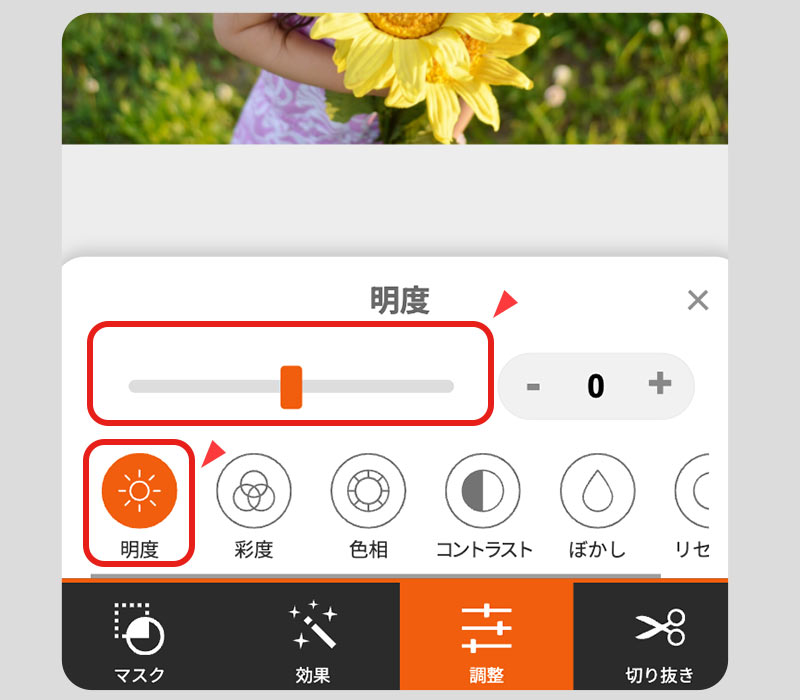Image resolution: width=800 pixels, height=700 pixels.
Task: Increase brightness with the plus button
Action: 659,384
